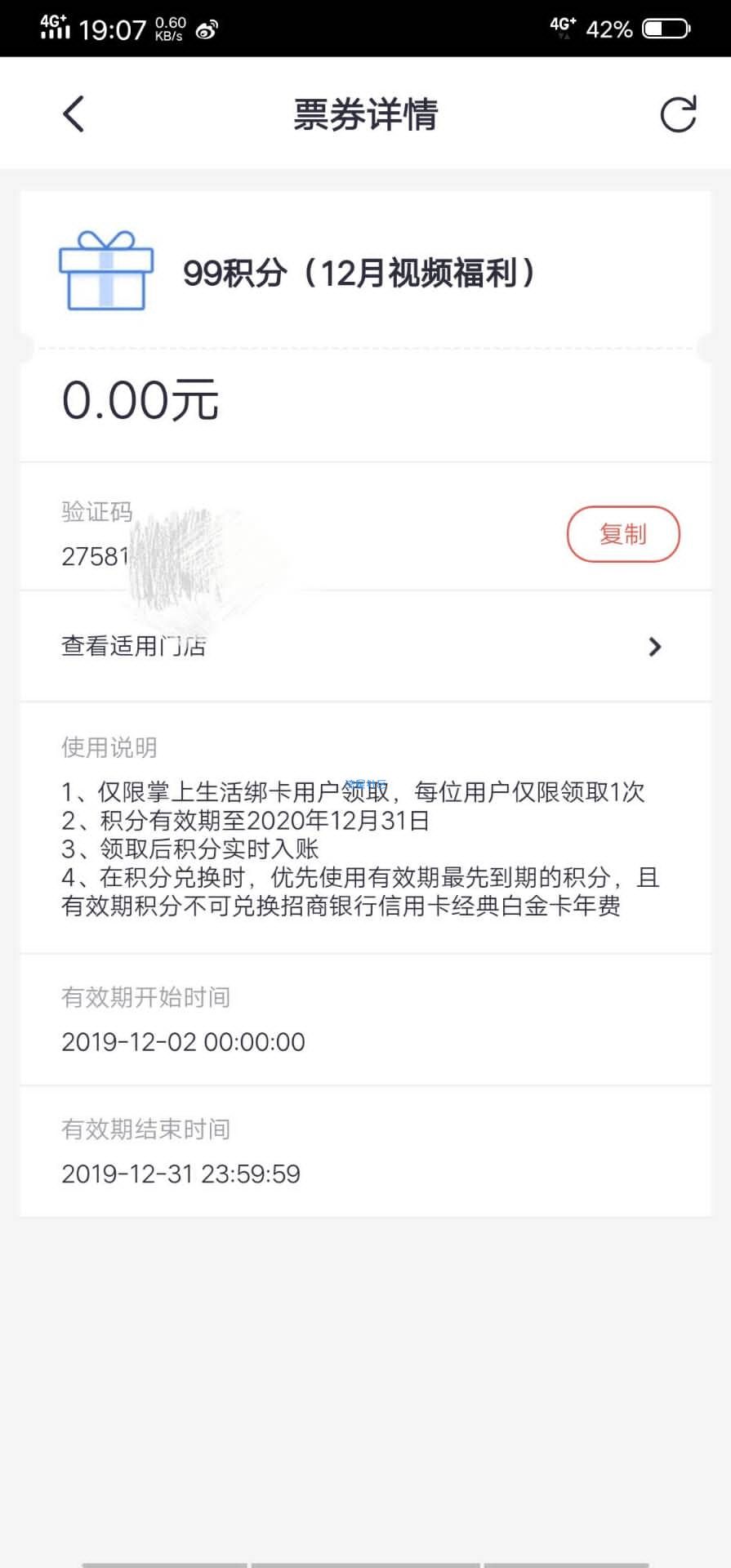The image size is (731, 1568).
Task: Go back from the 票券详情 page
Action: [x=74, y=114]
